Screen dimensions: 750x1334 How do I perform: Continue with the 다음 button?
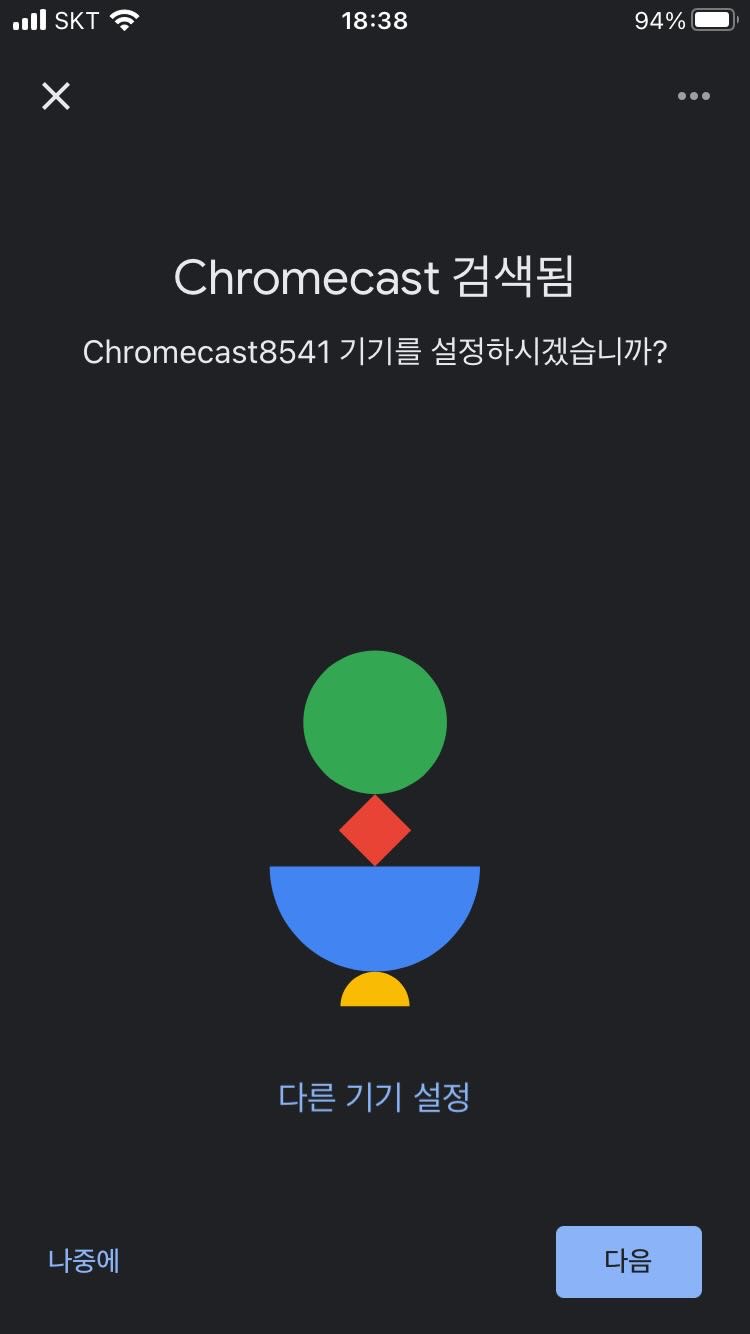point(628,1261)
